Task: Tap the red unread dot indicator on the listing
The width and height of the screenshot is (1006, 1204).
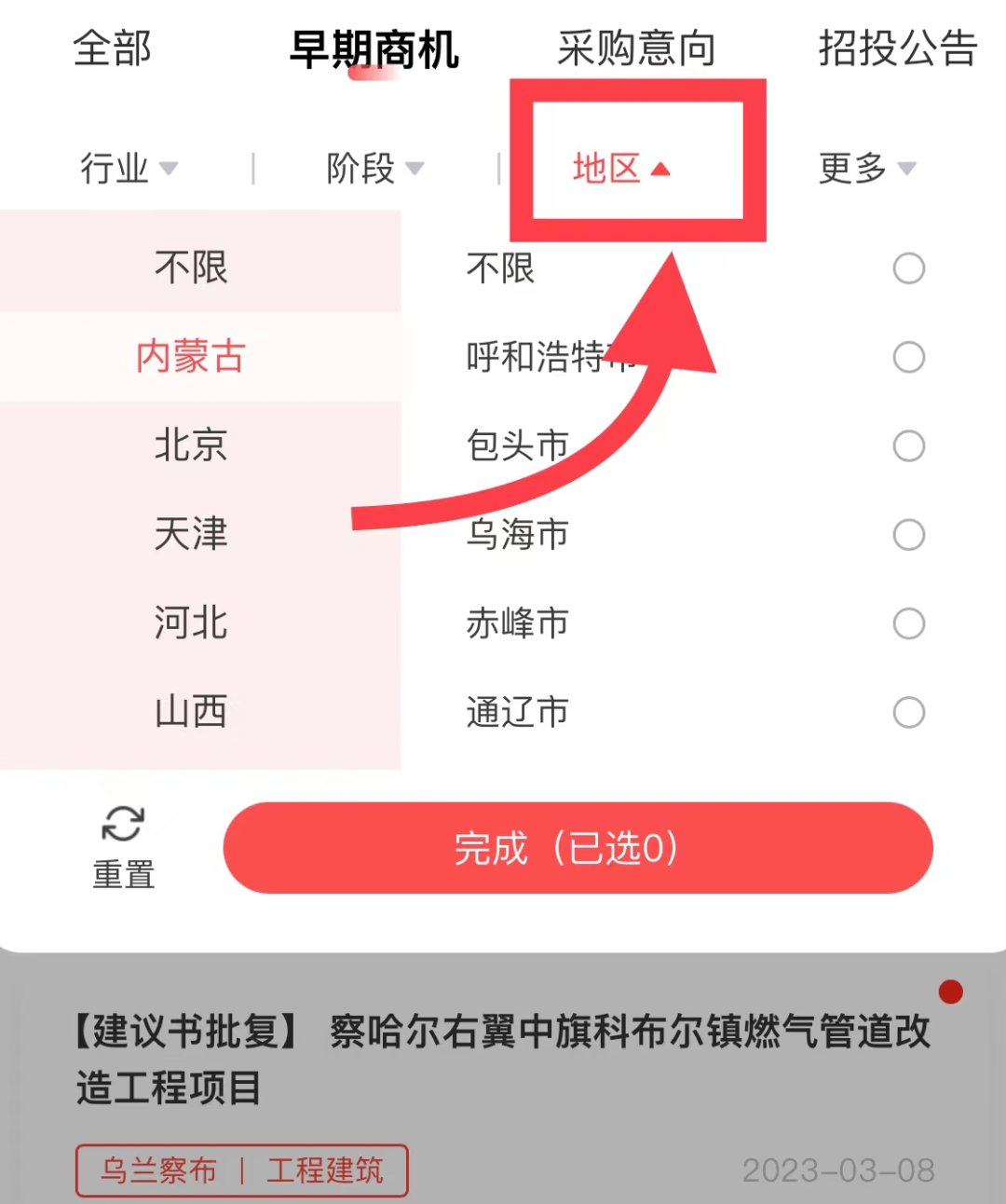Action: (950, 992)
